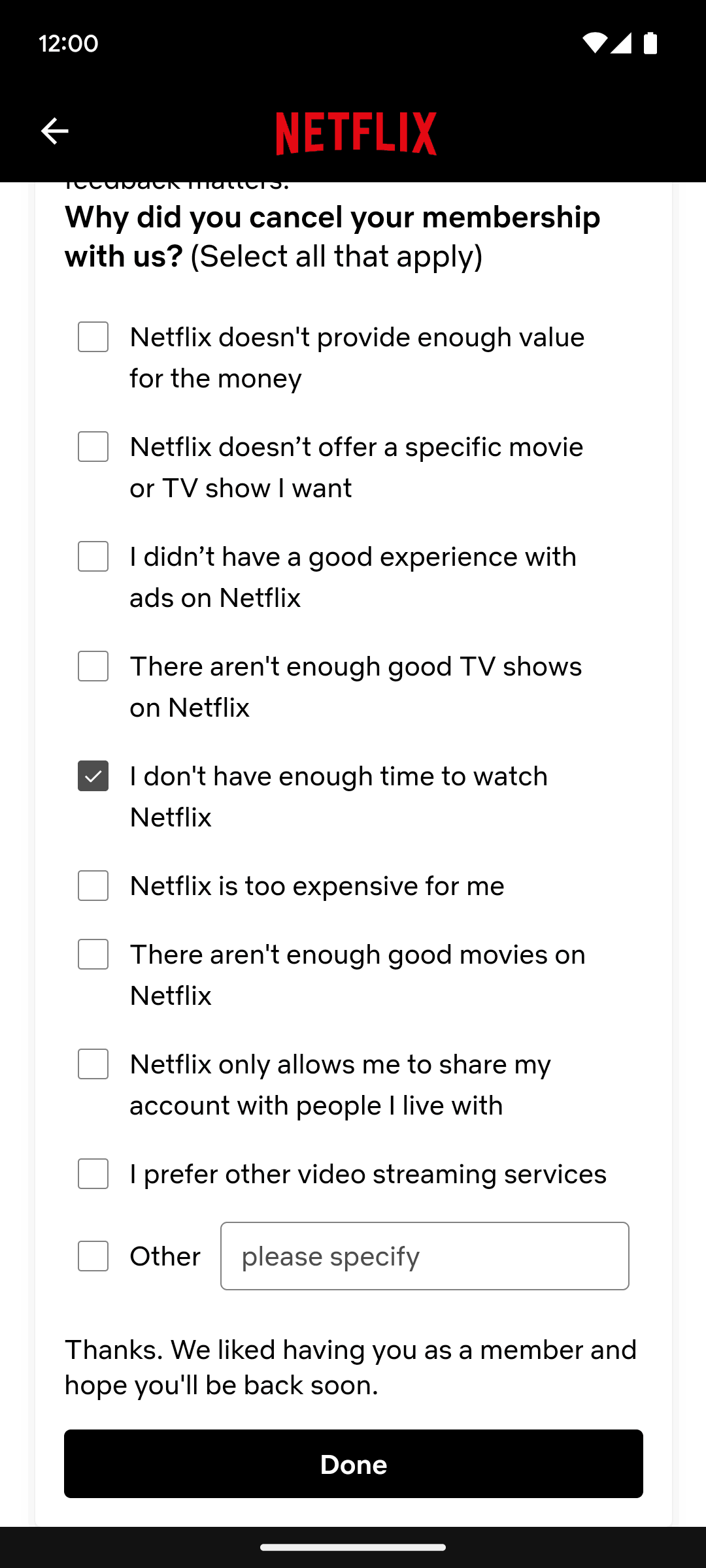Tick "There aren't enough good movies on Netflix"

point(93,955)
